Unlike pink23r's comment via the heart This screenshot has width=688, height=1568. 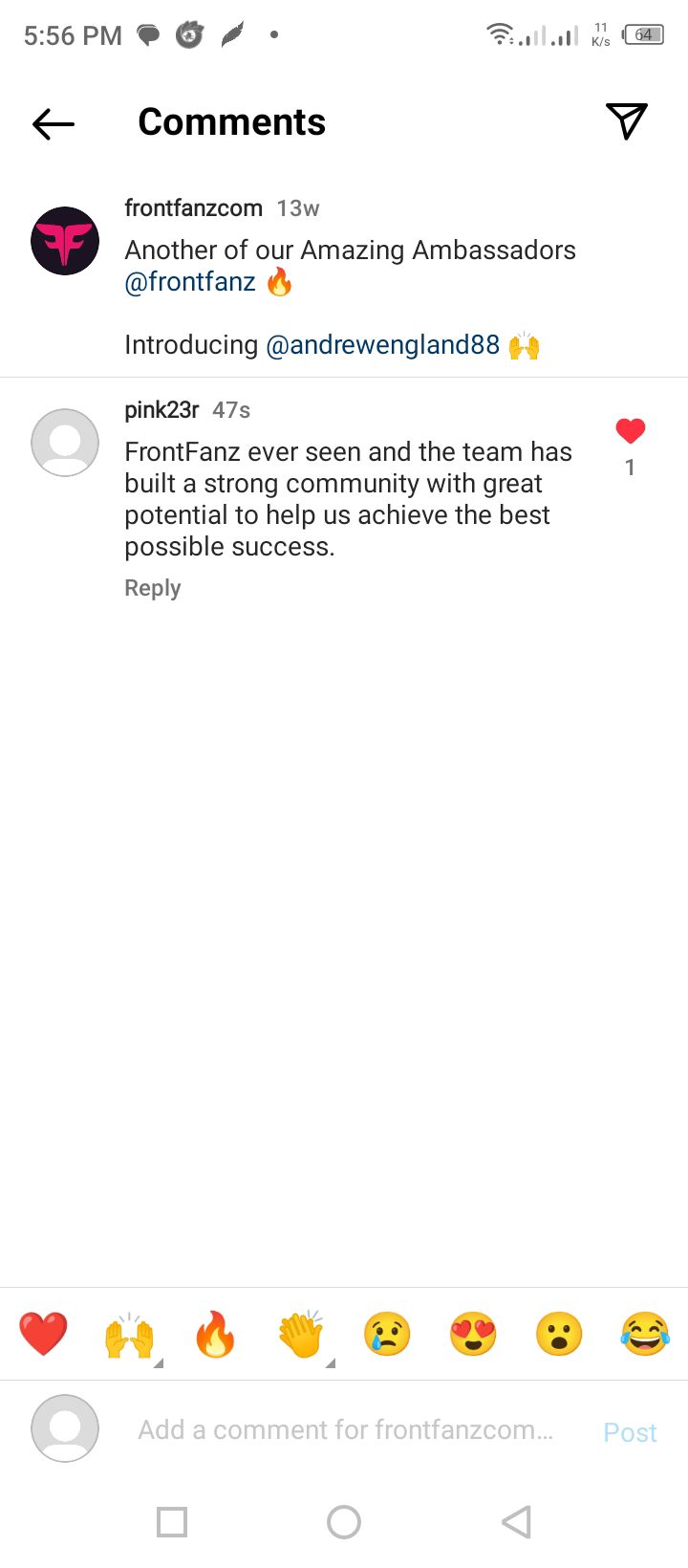click(630, 431)
